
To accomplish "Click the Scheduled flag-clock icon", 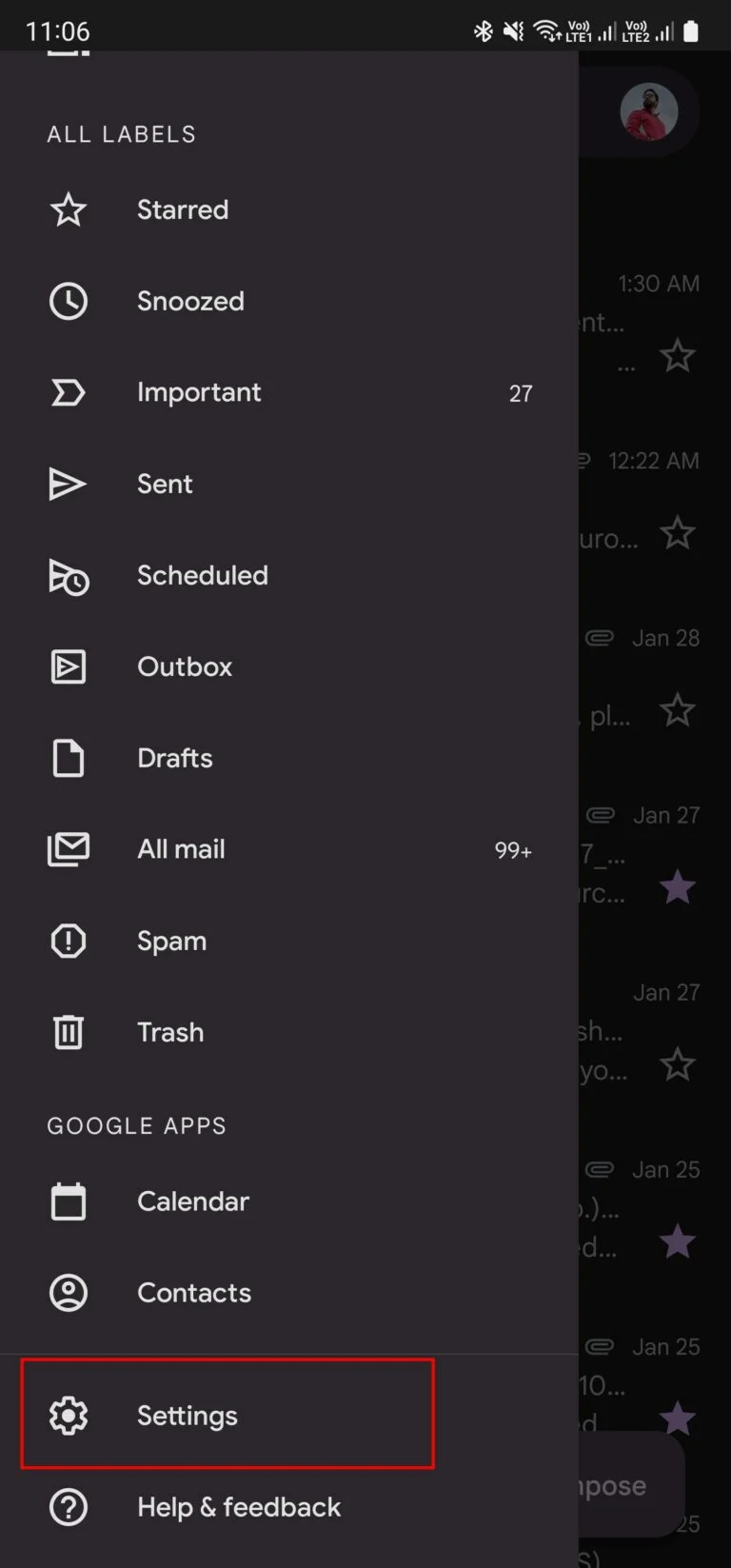I will 68,575.
